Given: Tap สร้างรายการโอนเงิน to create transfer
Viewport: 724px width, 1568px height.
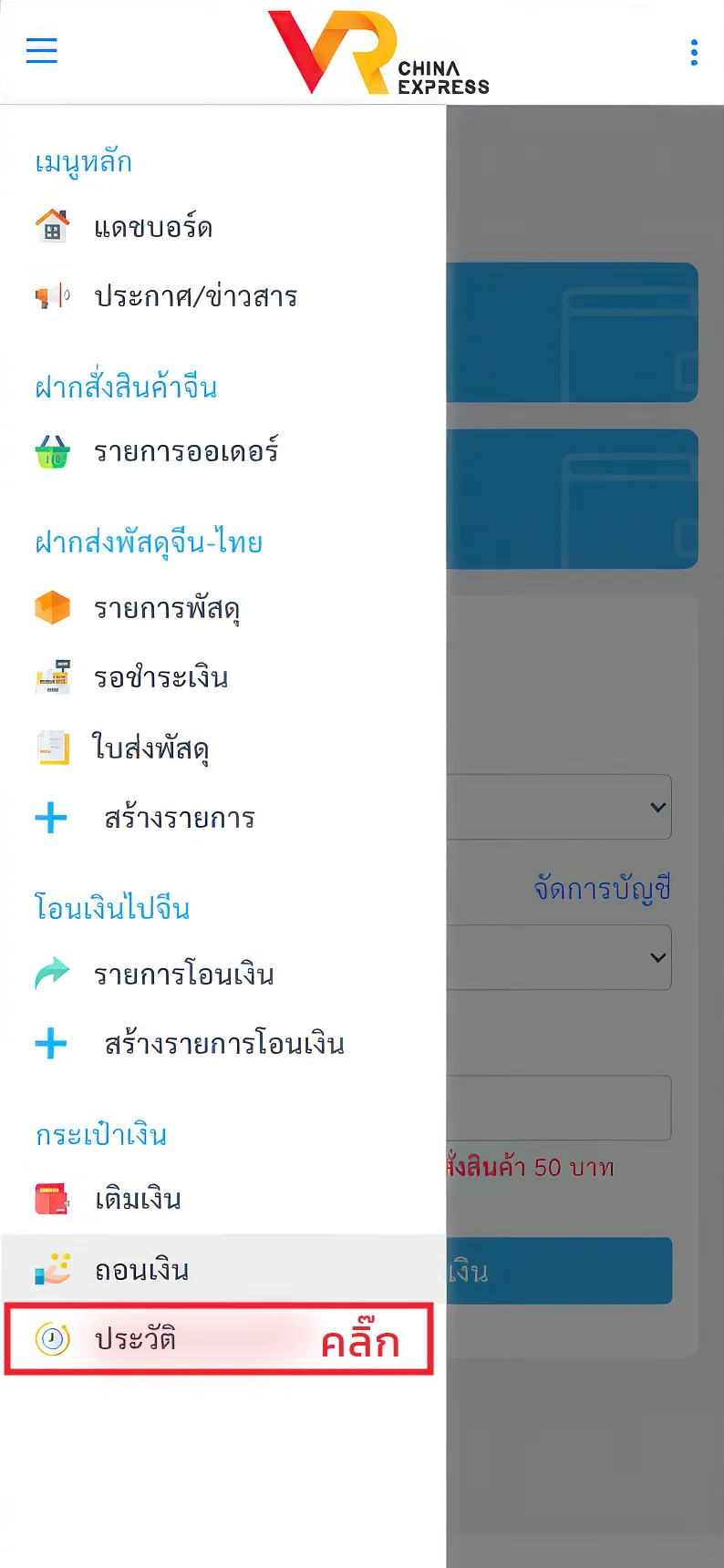Looking at the screenshot, I should click(223, 1044).
